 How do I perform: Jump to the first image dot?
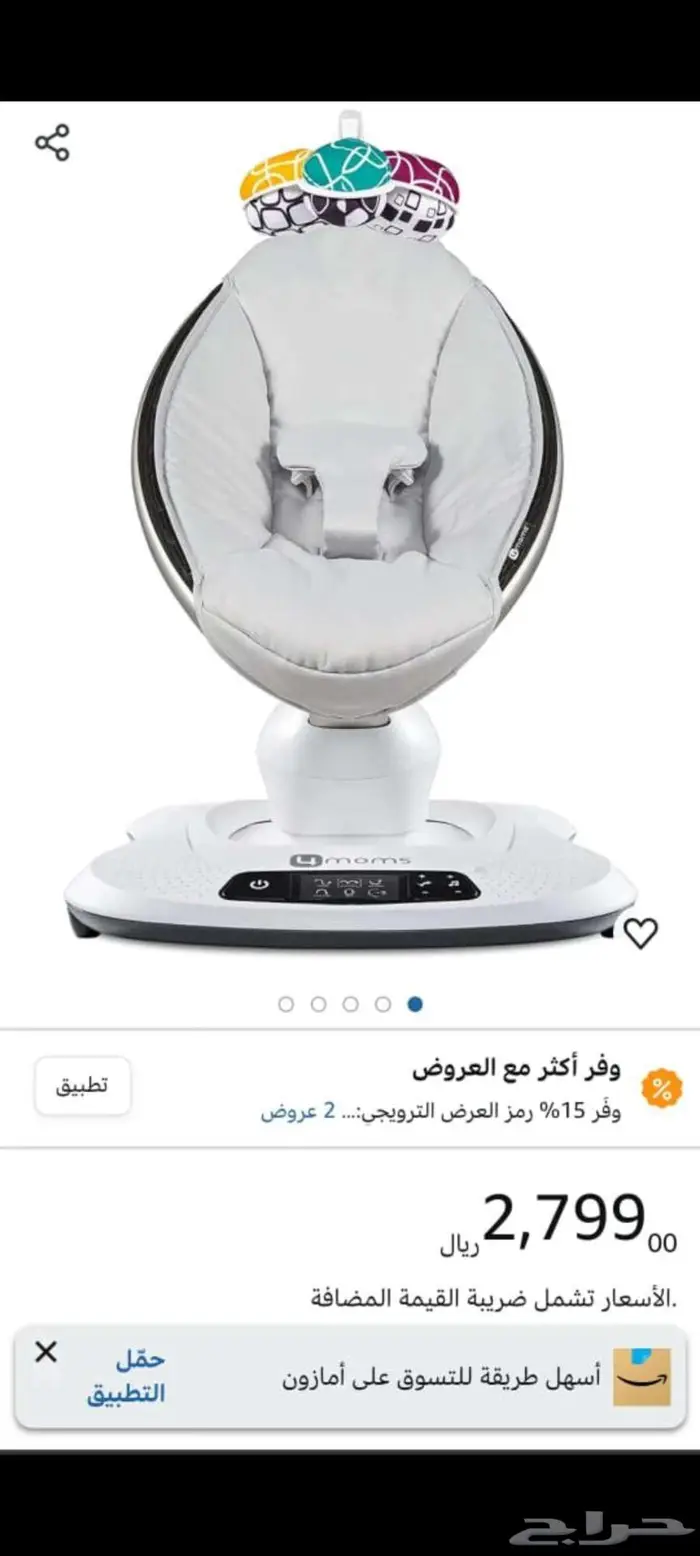(x=286, y=1004)
